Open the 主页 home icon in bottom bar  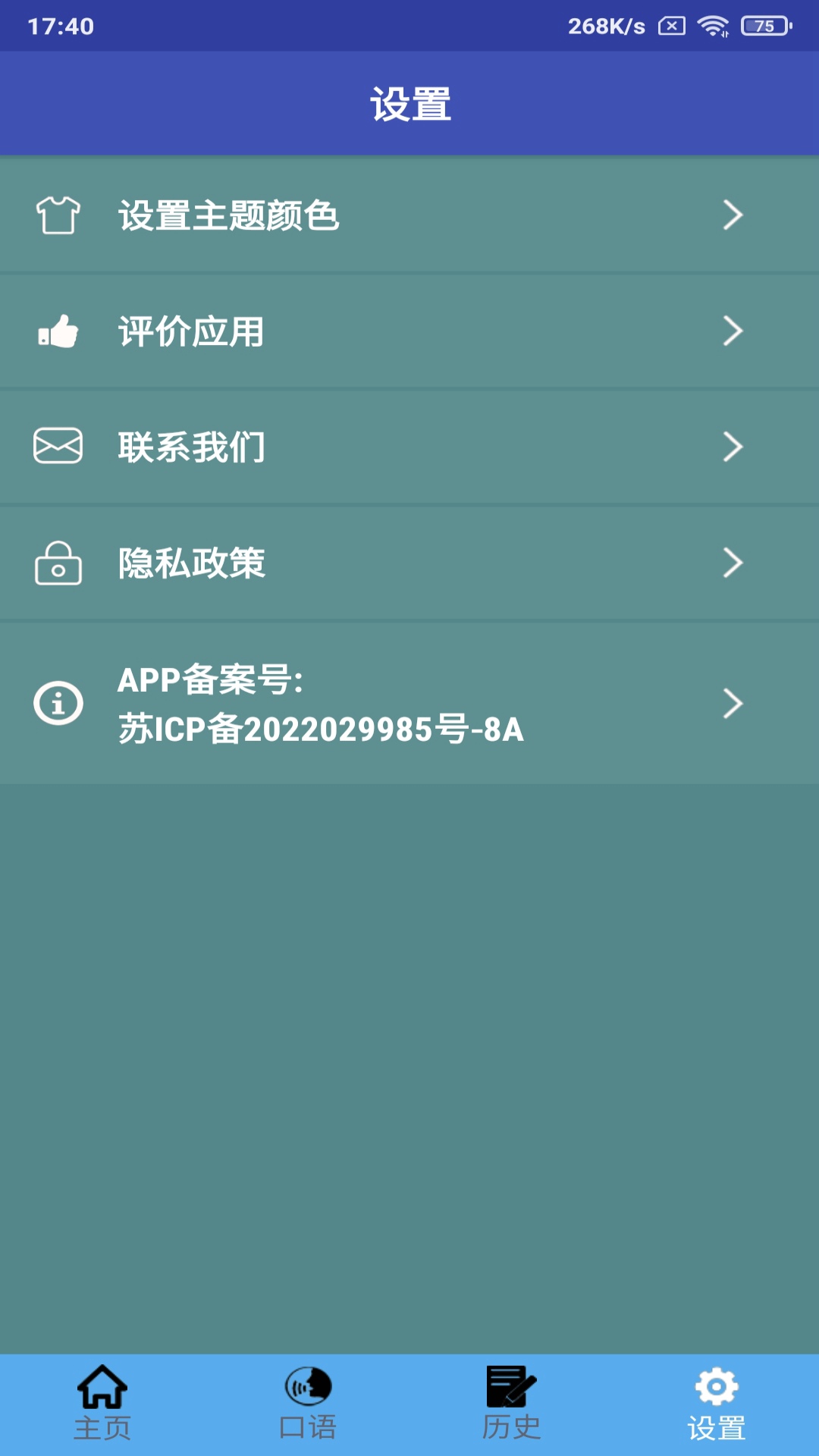point(102,1399)
